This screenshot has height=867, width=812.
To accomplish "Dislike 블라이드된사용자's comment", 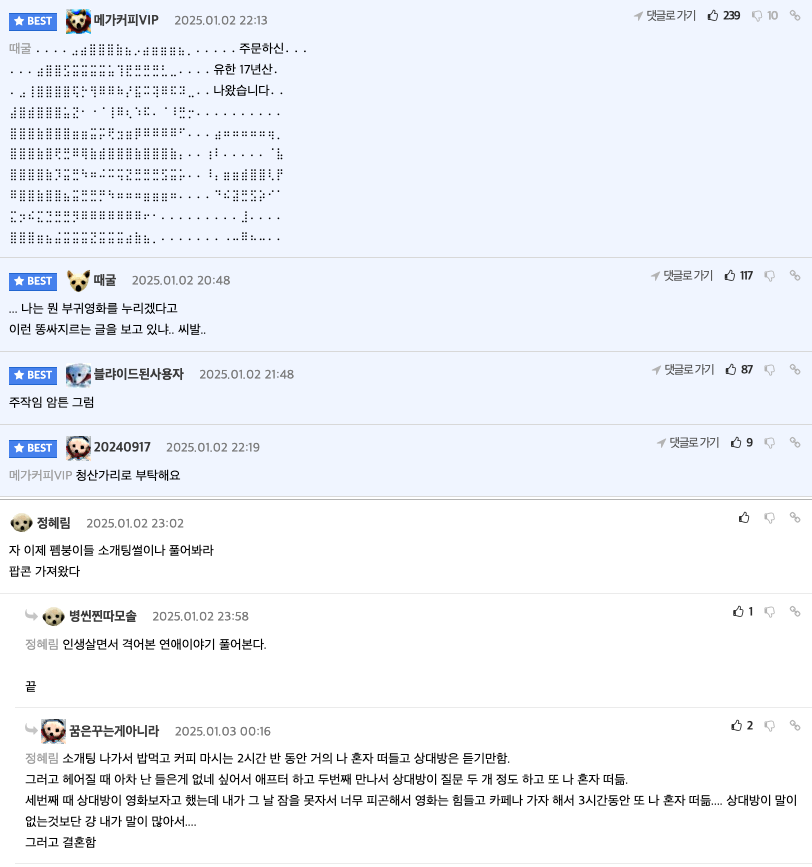I will pyautogui.click(x=769, y=370).
